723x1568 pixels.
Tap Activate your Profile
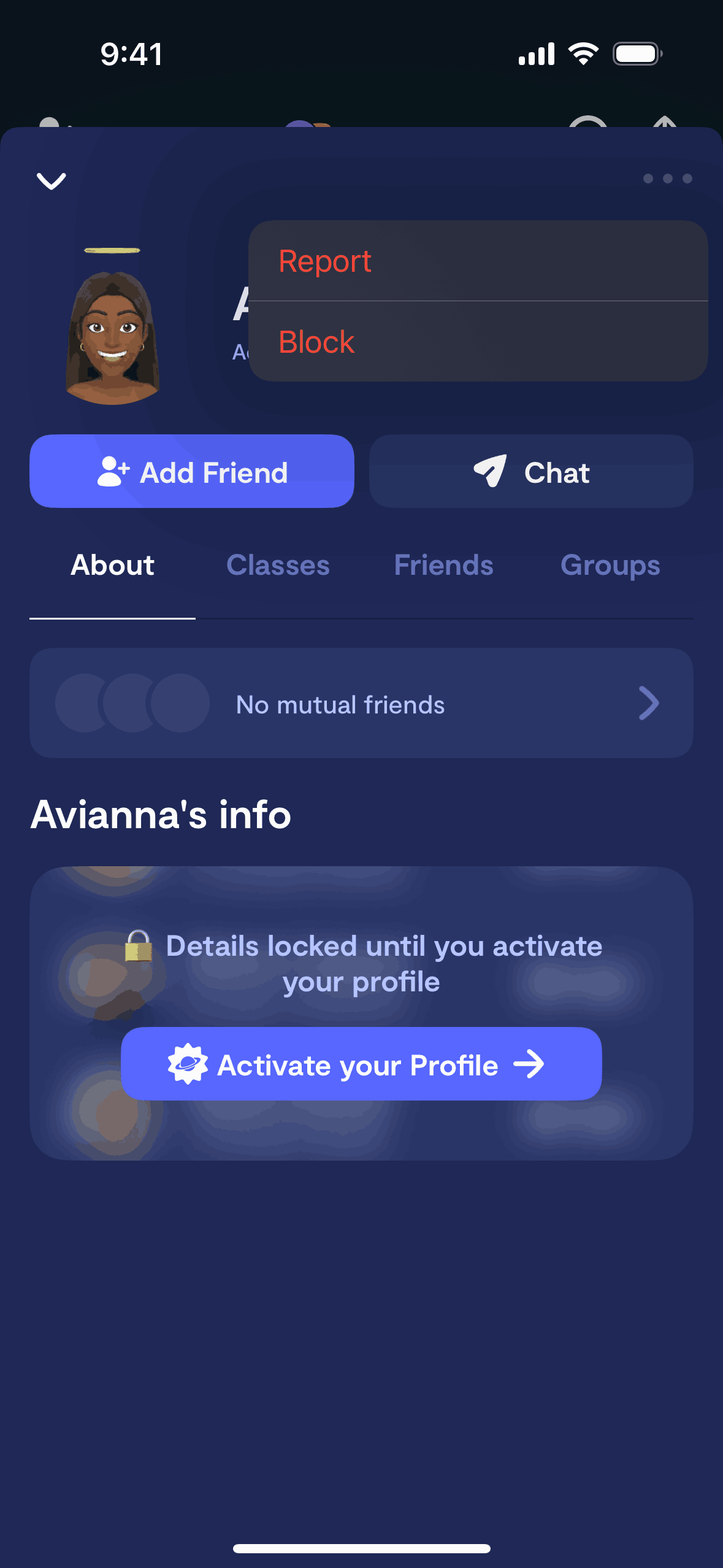pyautogui.click(x=361, y=1064)
